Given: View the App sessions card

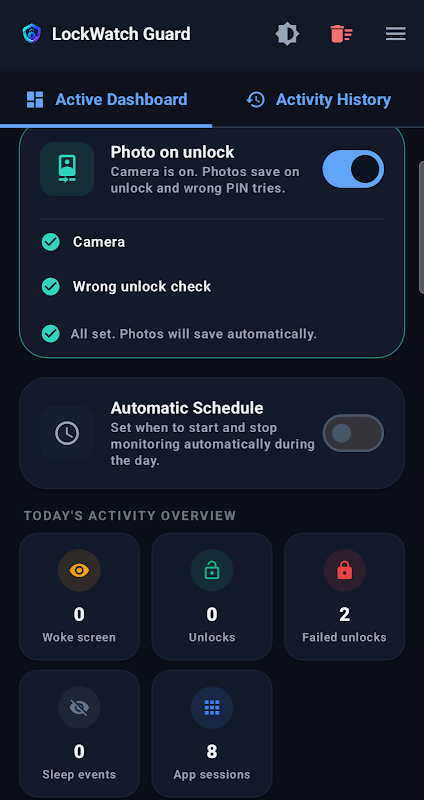Looking at the screenshot, I should point(212,734).
